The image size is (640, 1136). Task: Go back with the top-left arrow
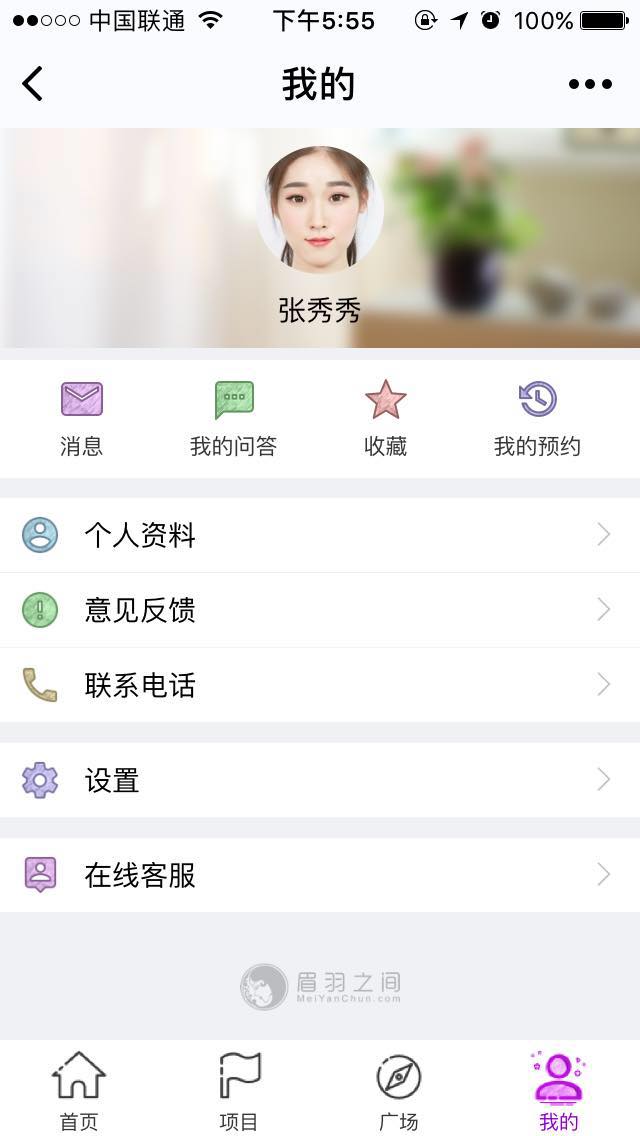[32, 83]
